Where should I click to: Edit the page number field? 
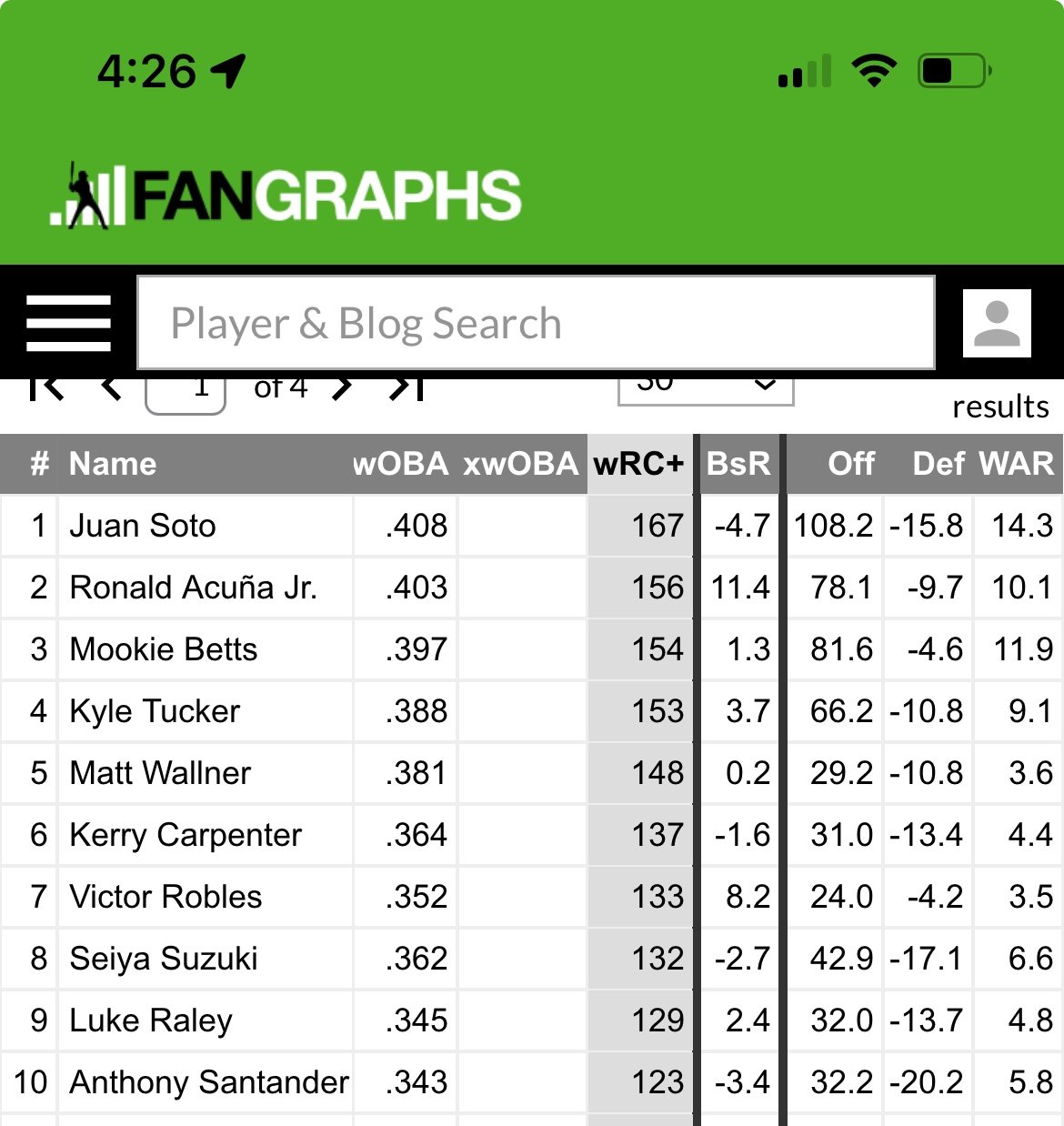tap(186, 393)
